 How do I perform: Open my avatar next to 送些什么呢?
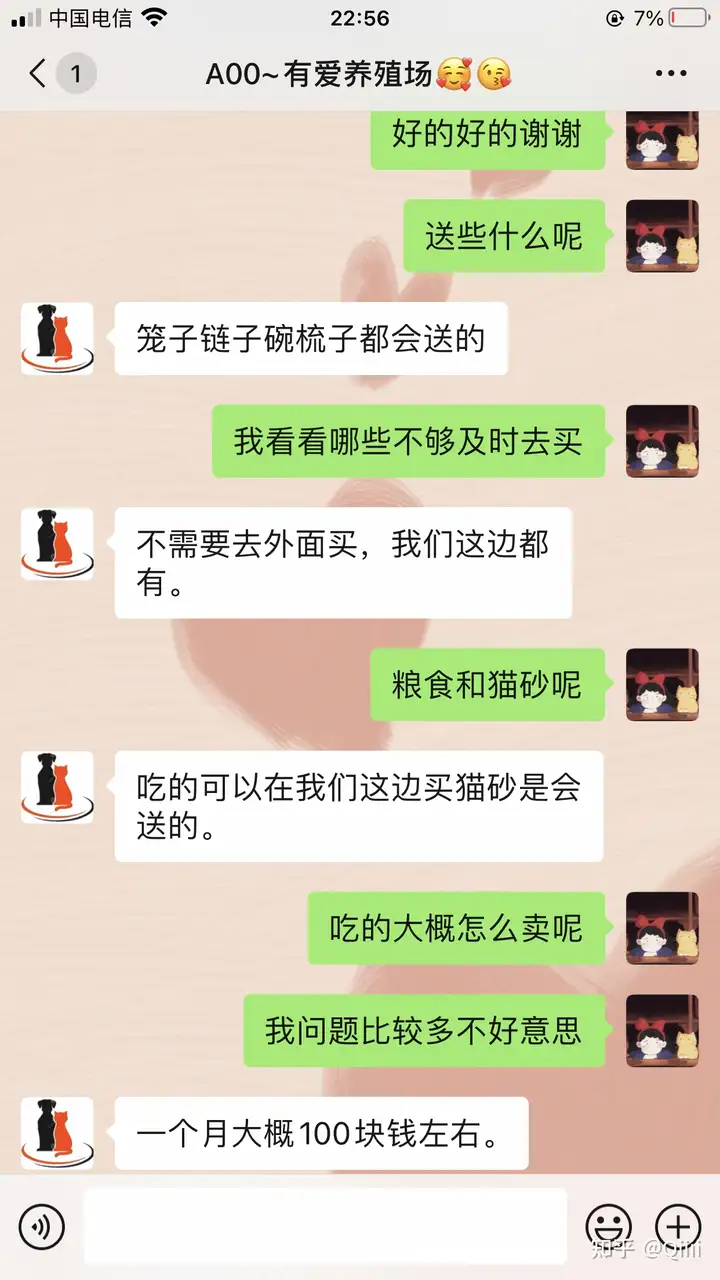pos(662,236)
